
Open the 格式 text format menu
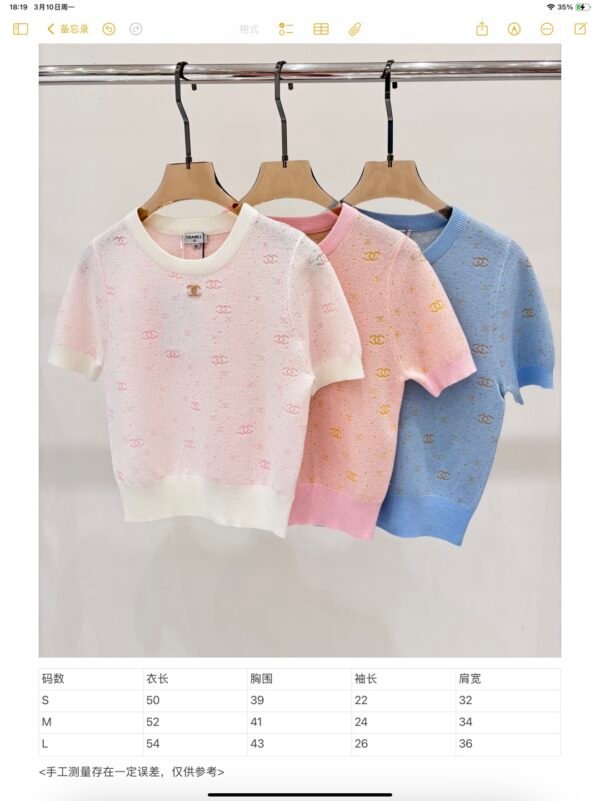point(248,29)
